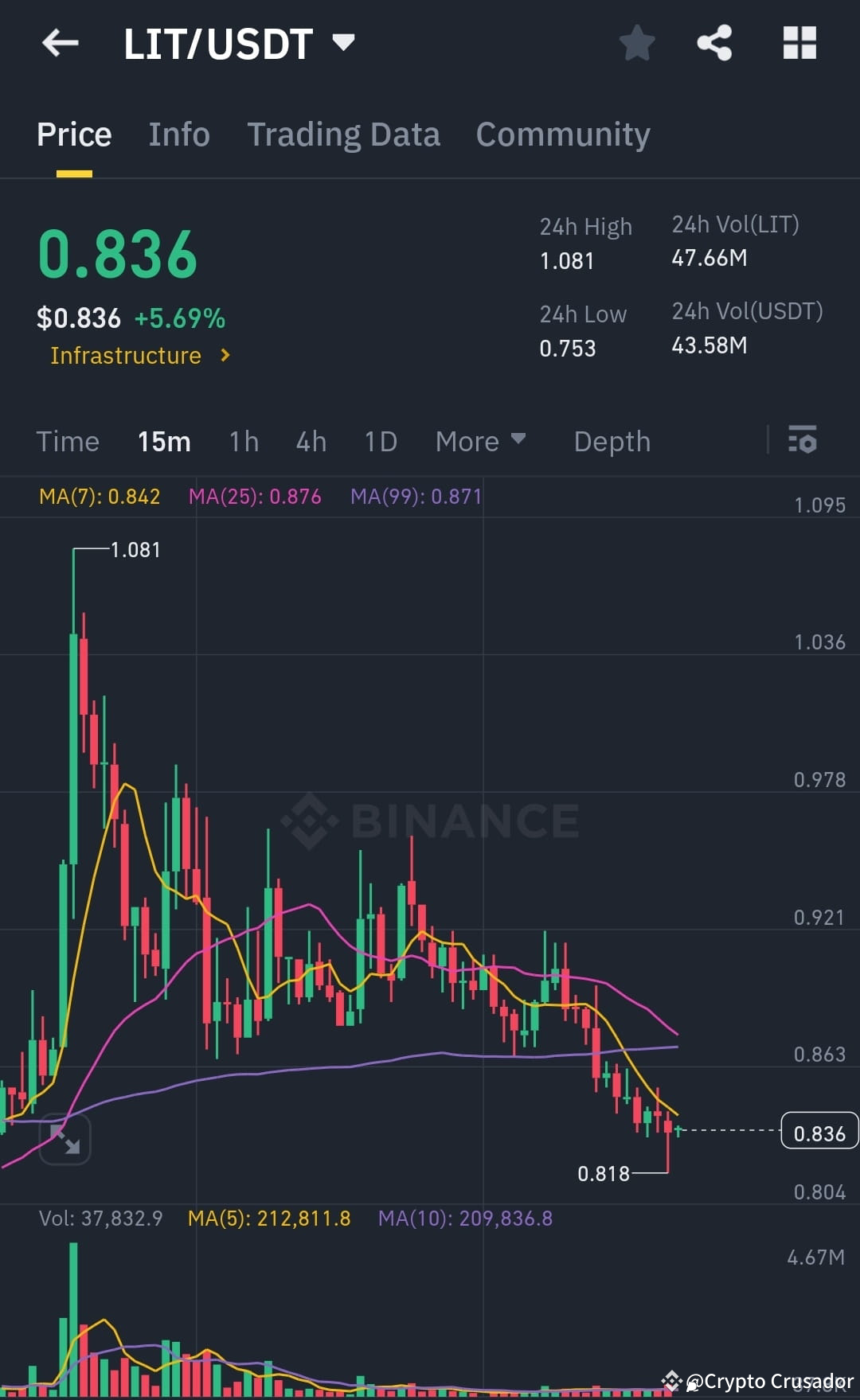Expand the More timeframe dropdown
The width and height of the screenshot is (860, 1400).
[480, 441]
